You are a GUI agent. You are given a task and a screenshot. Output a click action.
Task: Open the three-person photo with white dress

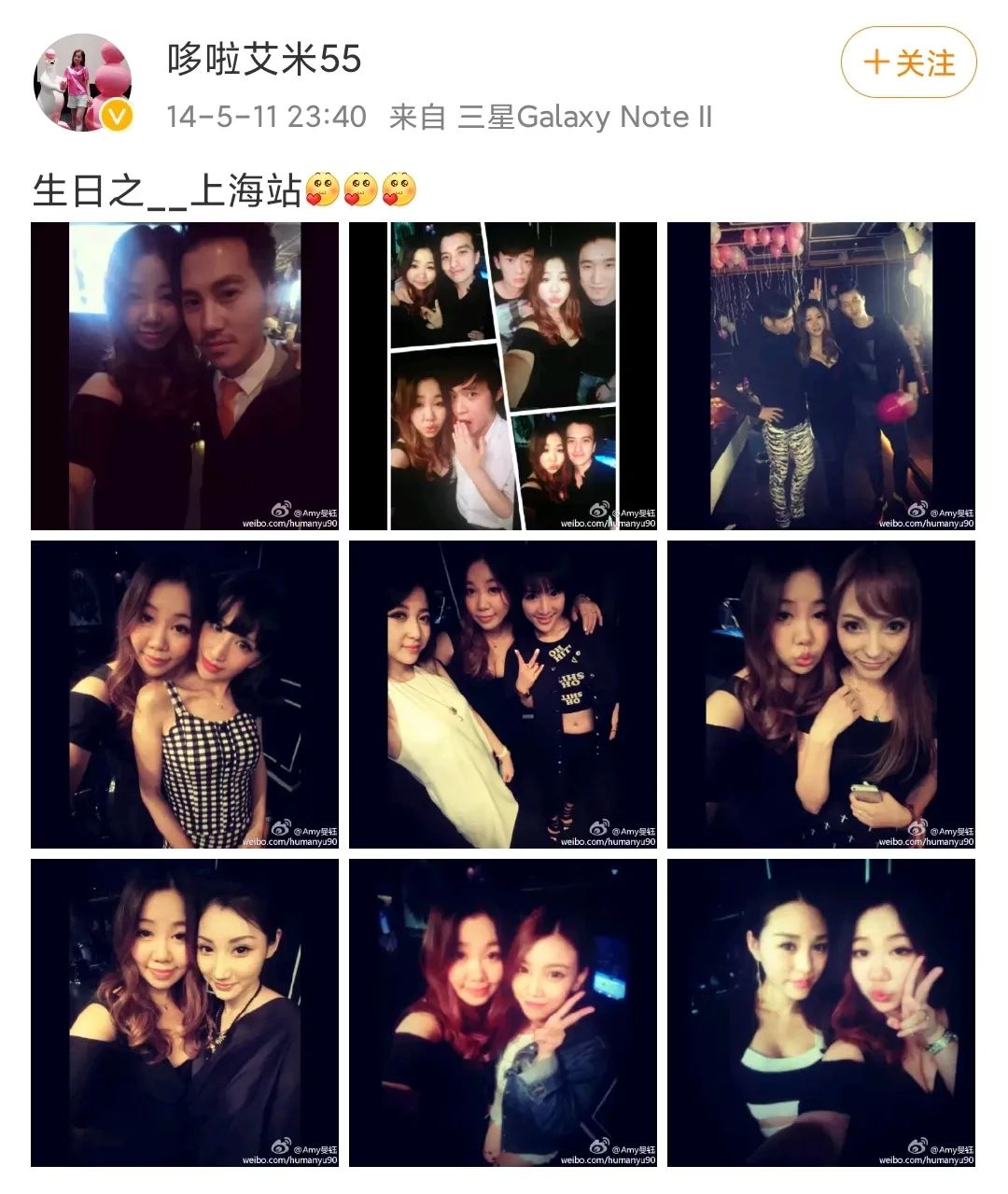503,695
